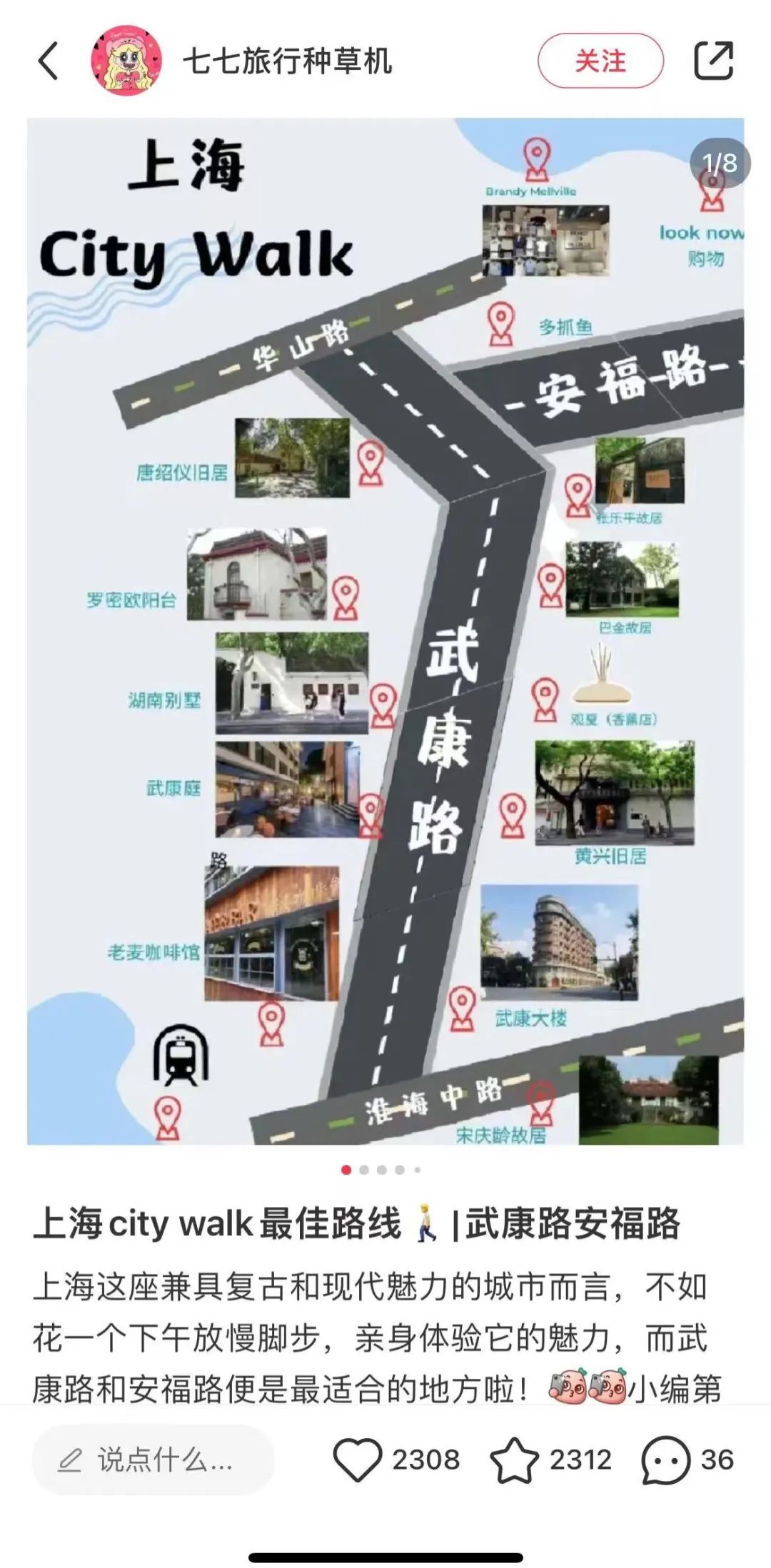
Task: Open 七七旅行种草机 profile avatar
Action: (x=126, y=61)
